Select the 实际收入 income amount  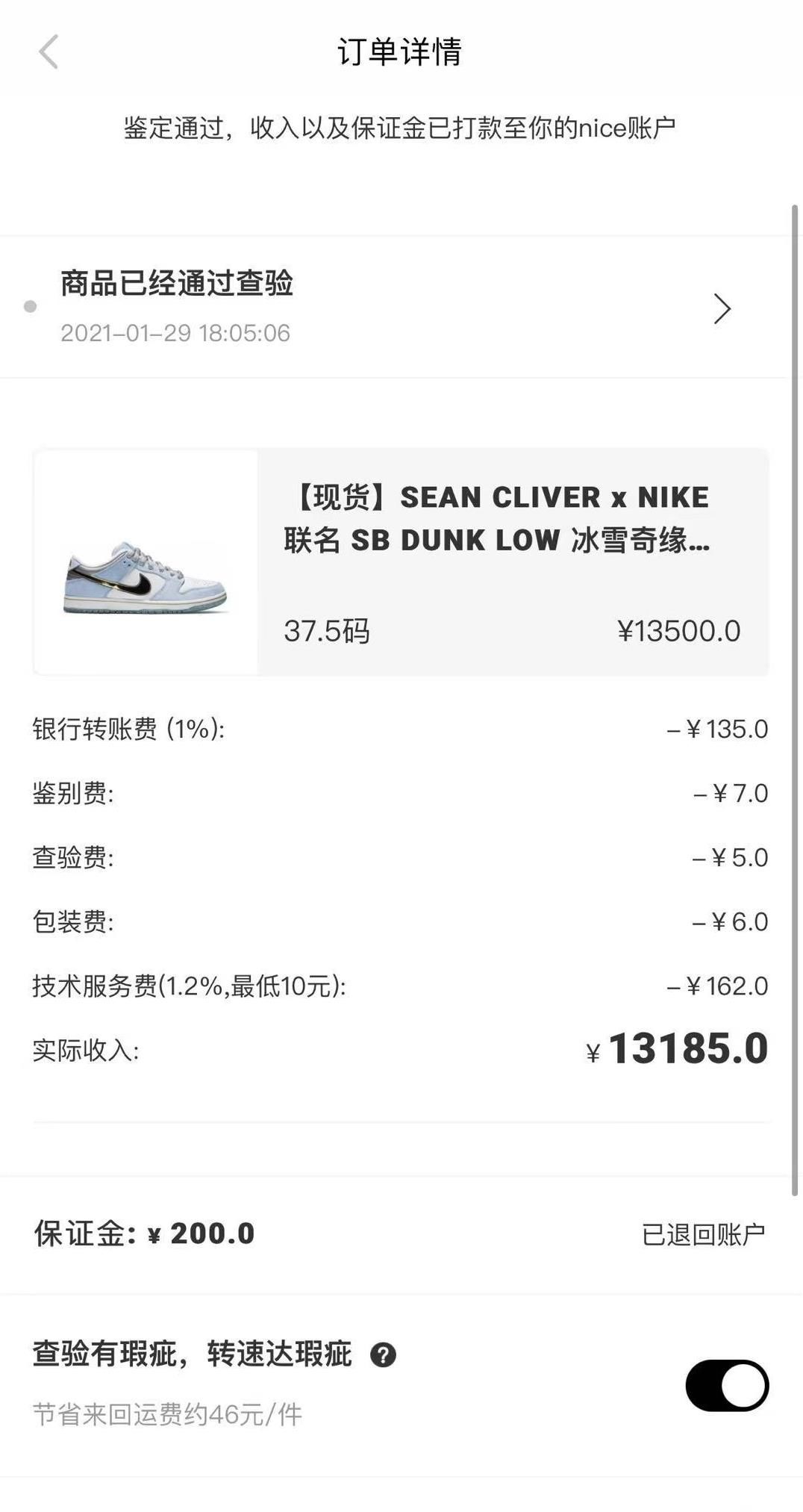680,1050
